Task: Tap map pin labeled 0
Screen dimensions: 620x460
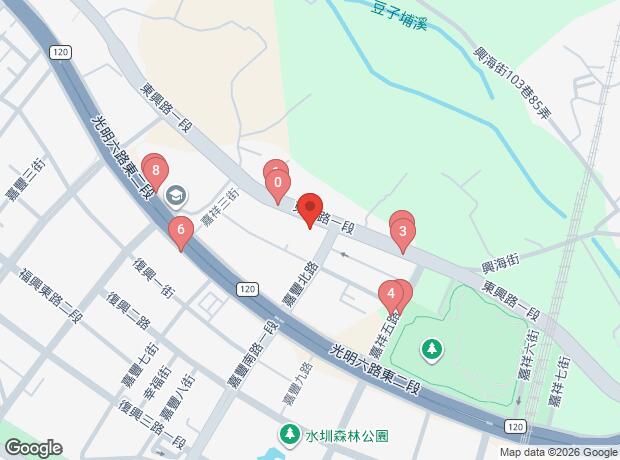Action: pyautogui.click(x=277, y=184)
